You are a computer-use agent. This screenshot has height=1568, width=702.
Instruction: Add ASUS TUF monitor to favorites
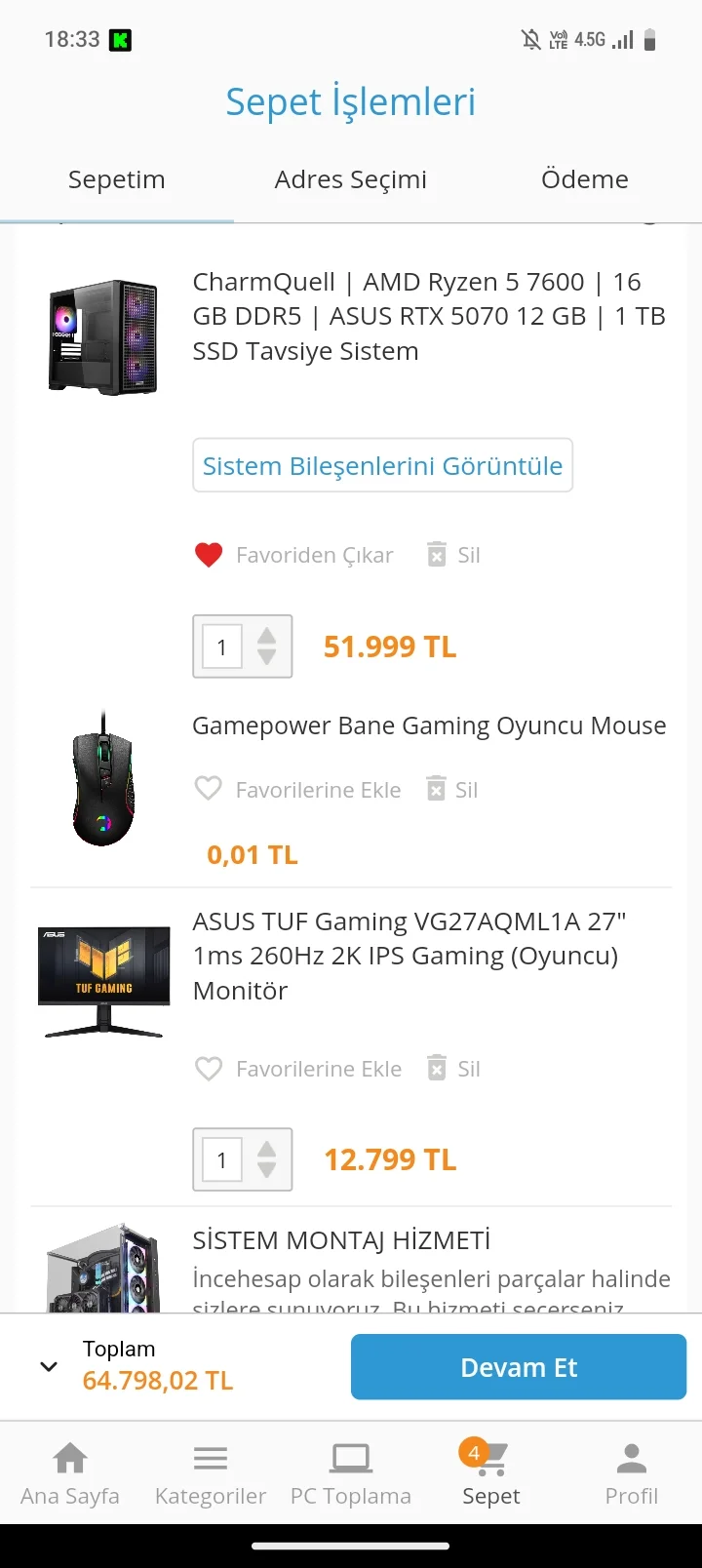tap(297, 1069)
